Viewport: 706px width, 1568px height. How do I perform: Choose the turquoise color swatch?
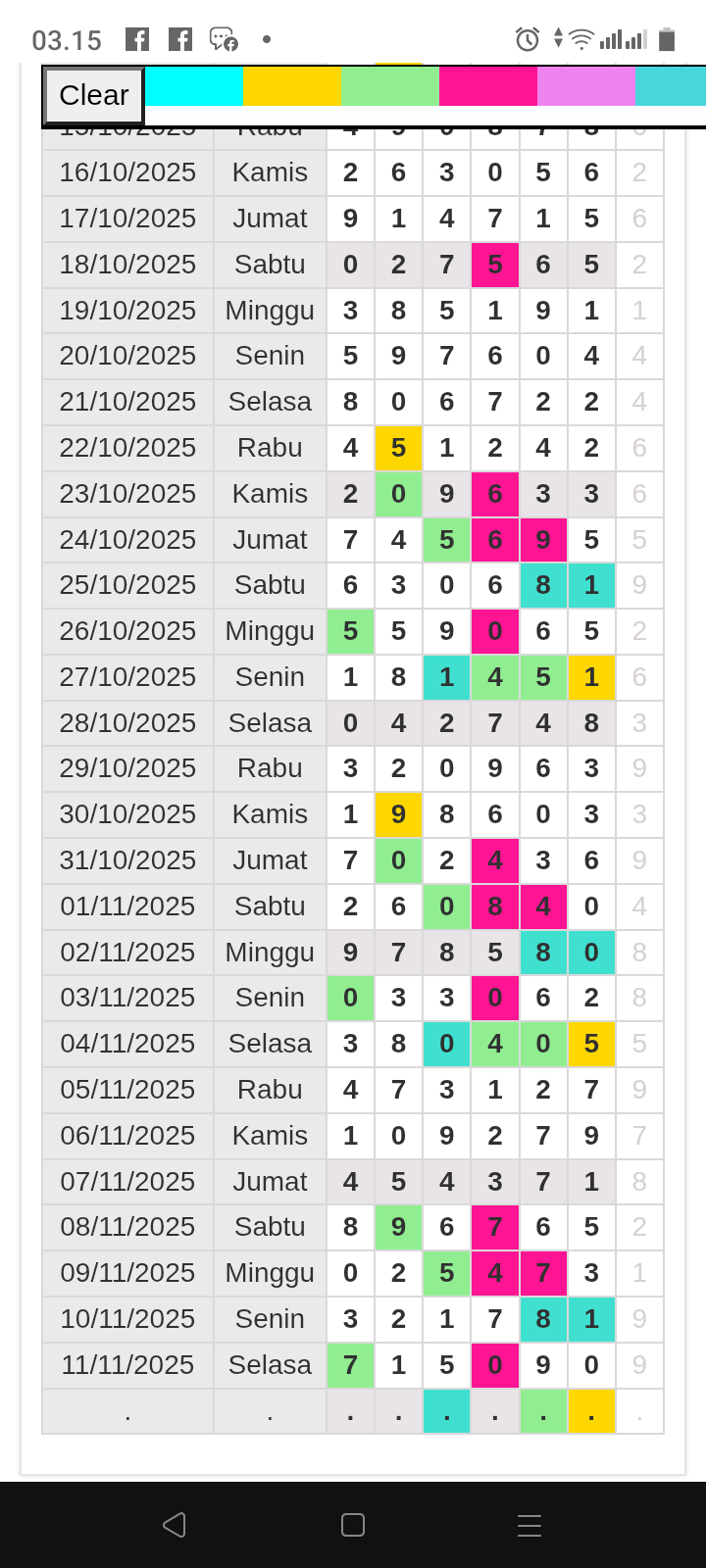[670, 86]
